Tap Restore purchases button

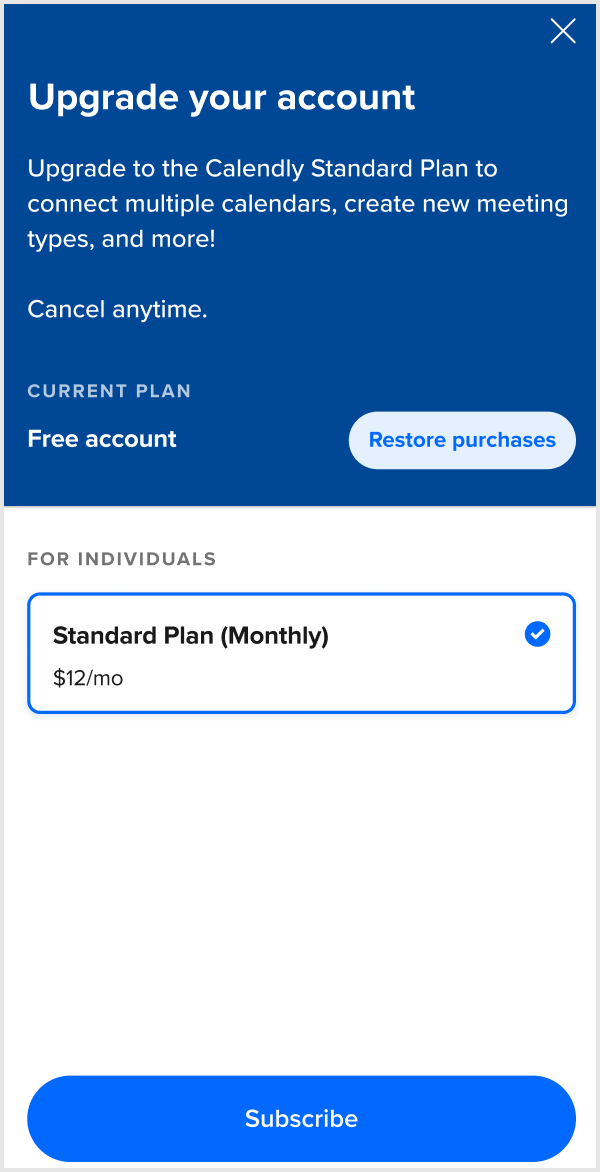coord(462,440)
